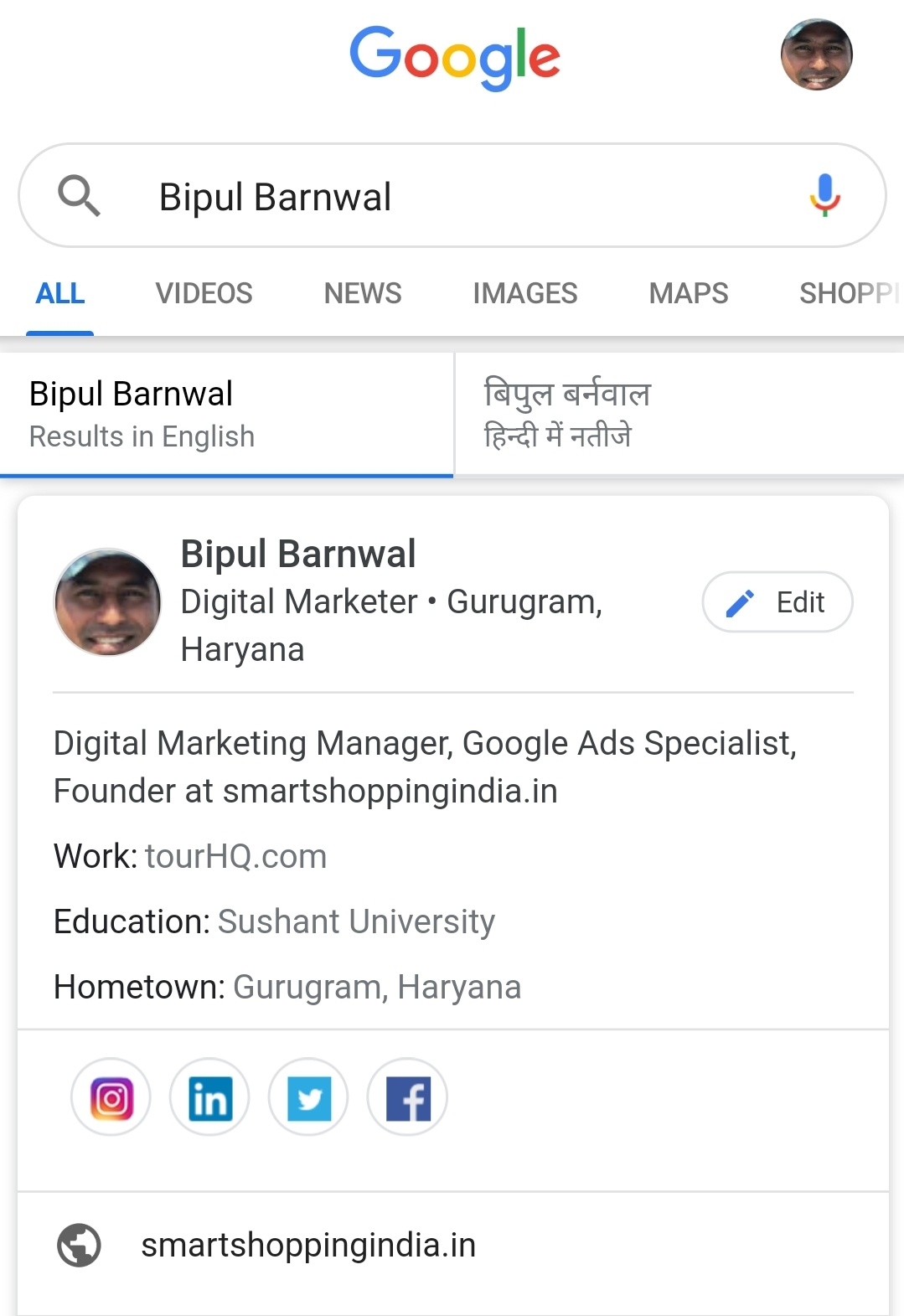The image size is (904, 1316).
Task: Switch to the Maps tab
Action: pyautogui.click(x=689, y=293)
